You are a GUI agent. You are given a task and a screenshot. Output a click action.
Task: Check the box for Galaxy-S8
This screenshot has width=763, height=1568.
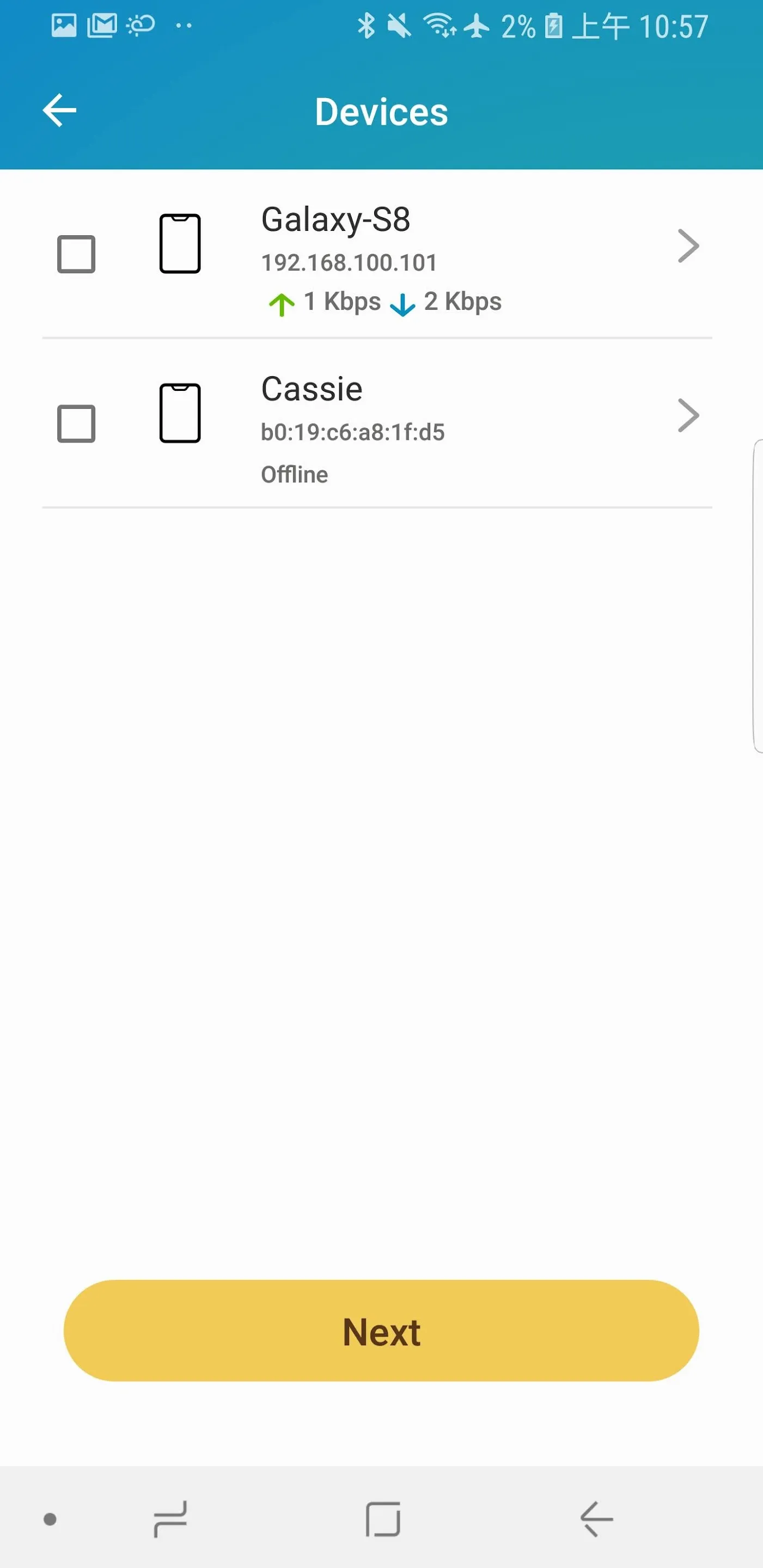(76, 254)
